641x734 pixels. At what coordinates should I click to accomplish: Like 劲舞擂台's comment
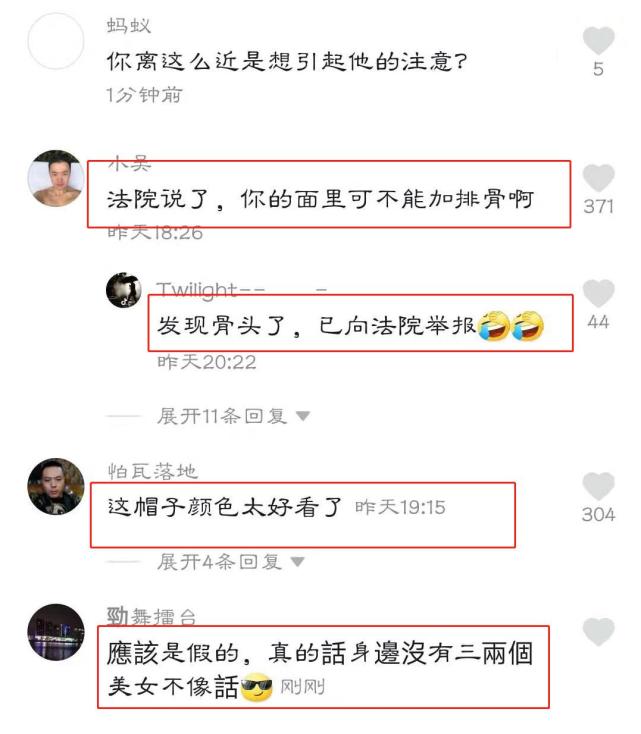click(x=598, y=632)
